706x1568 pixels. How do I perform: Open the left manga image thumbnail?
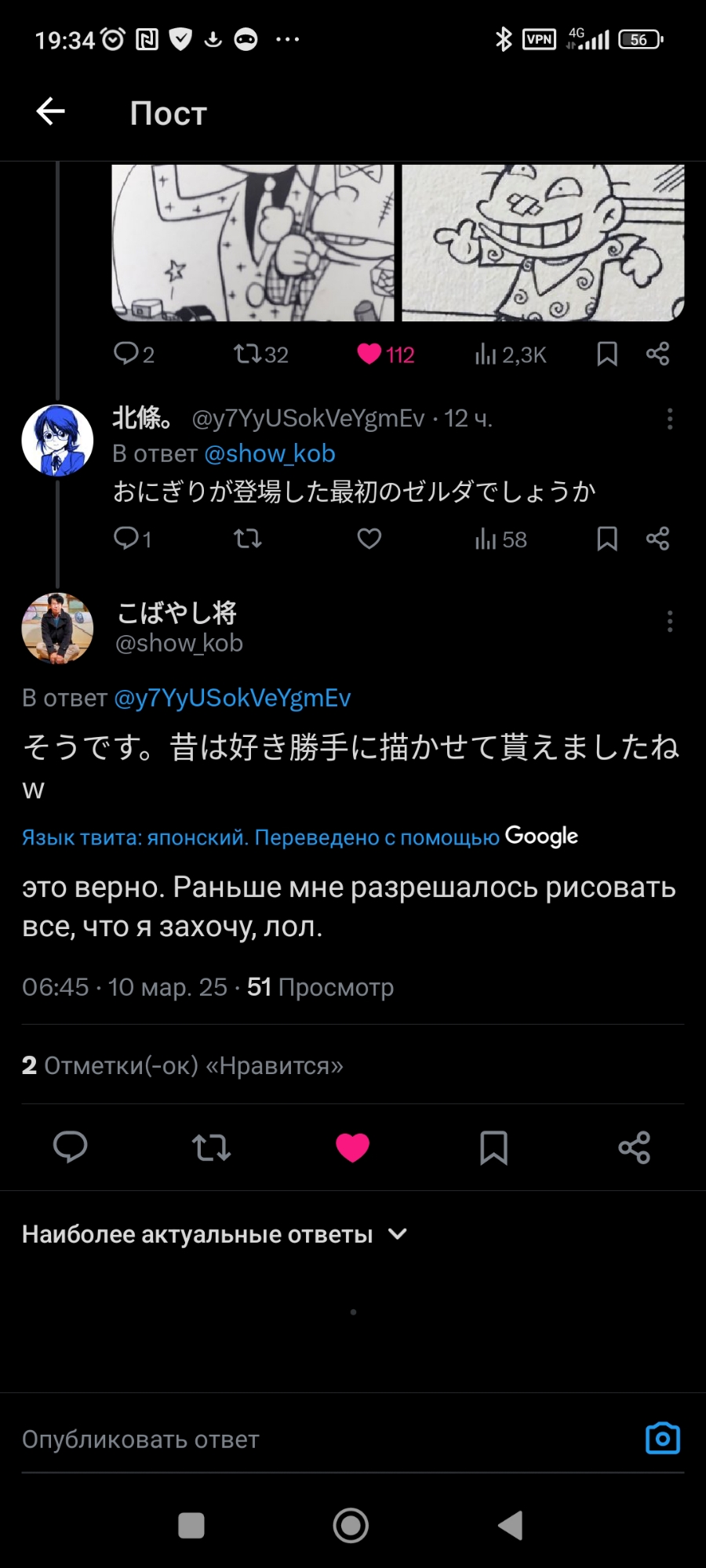coord(253,242)
